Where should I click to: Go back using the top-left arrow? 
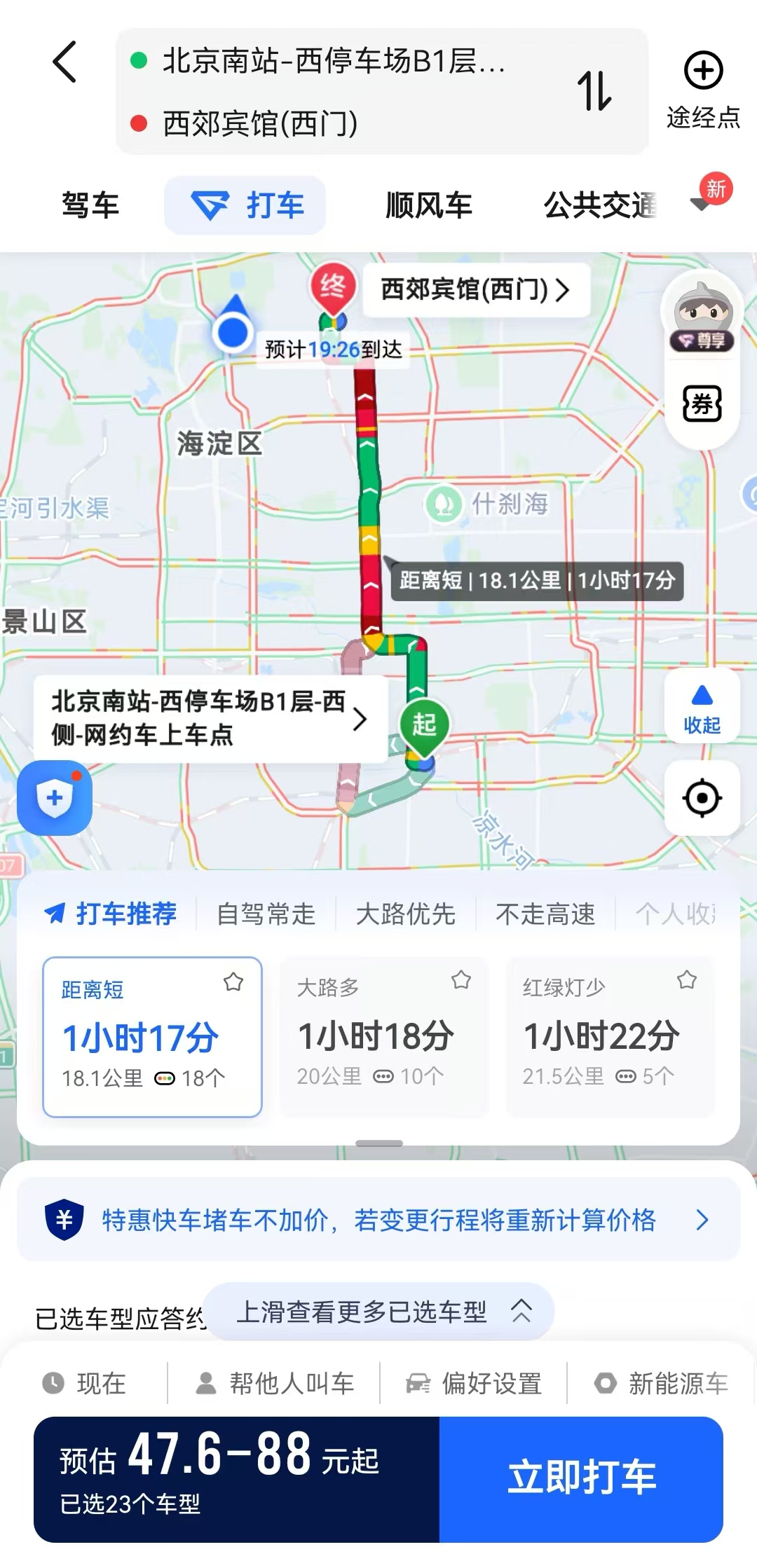pos(64,62)
